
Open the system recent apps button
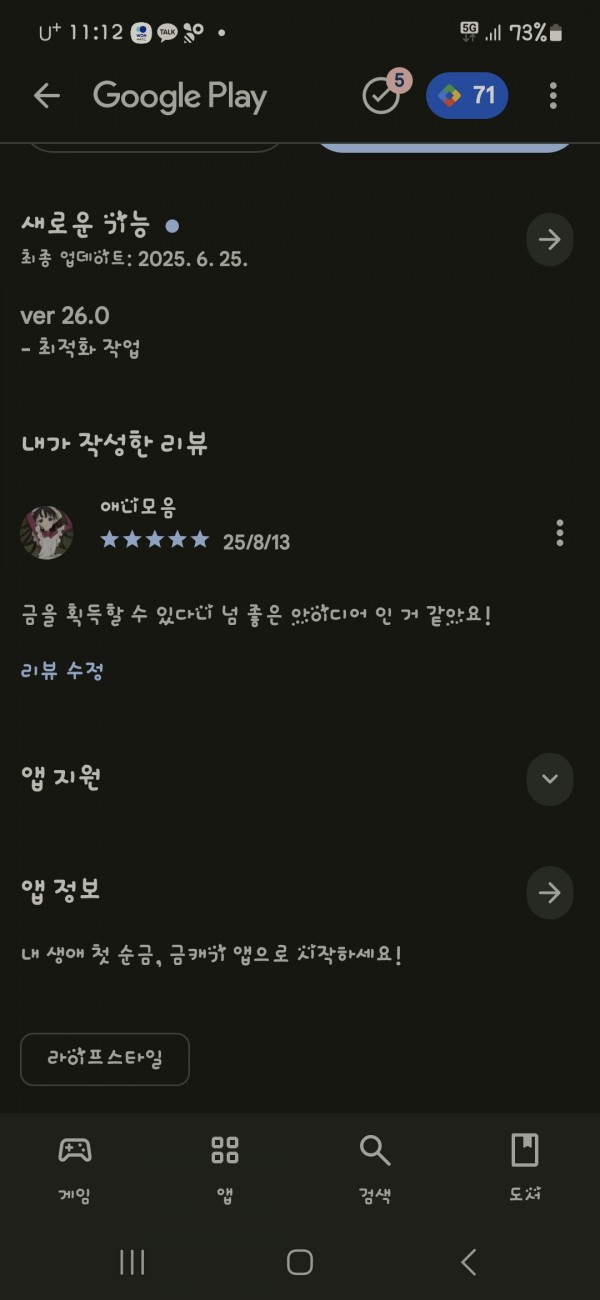[132, 1262]
